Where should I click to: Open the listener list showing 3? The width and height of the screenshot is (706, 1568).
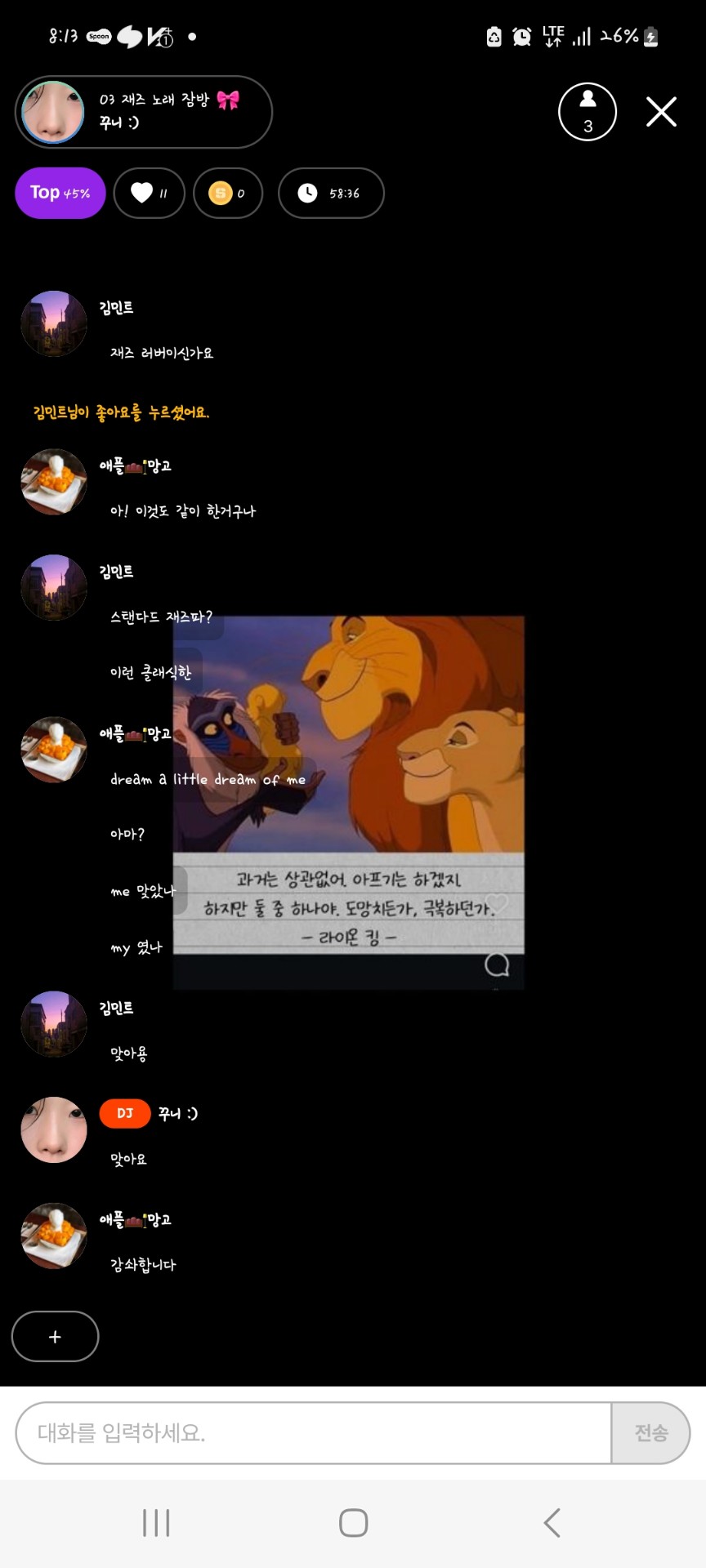[x=587, y=112]
